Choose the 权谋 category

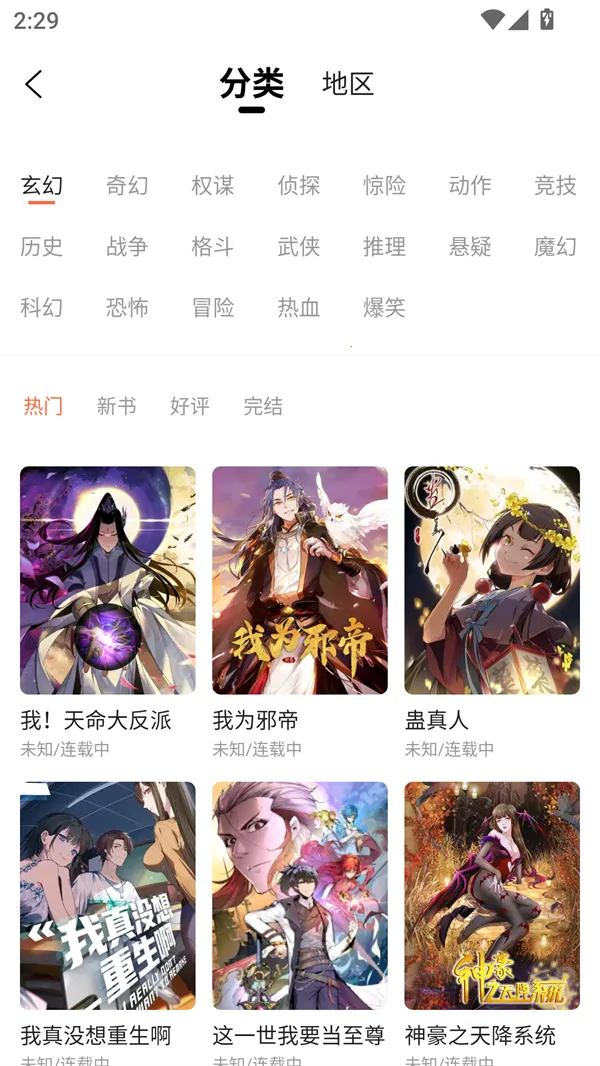[213, 185]
